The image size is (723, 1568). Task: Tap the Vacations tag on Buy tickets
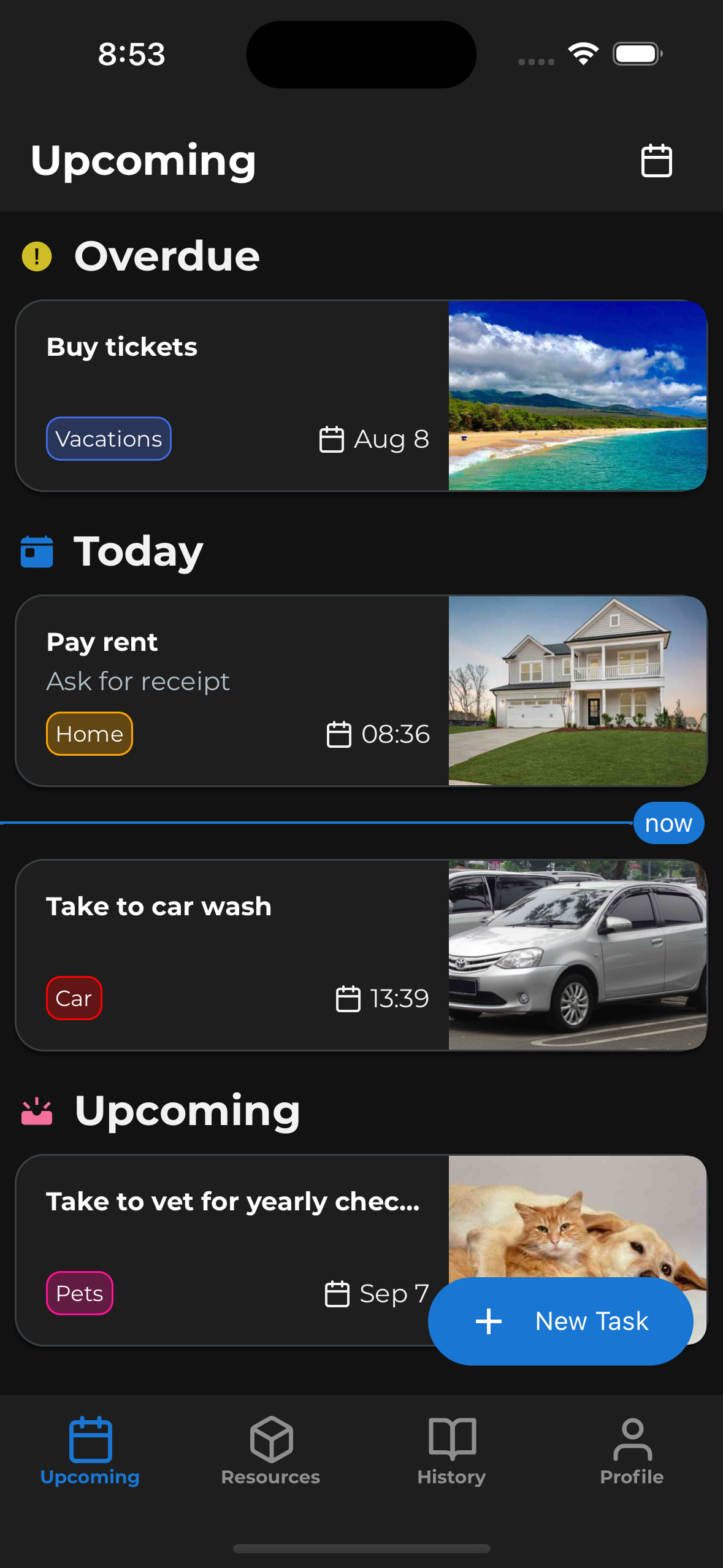pos(108,439)
